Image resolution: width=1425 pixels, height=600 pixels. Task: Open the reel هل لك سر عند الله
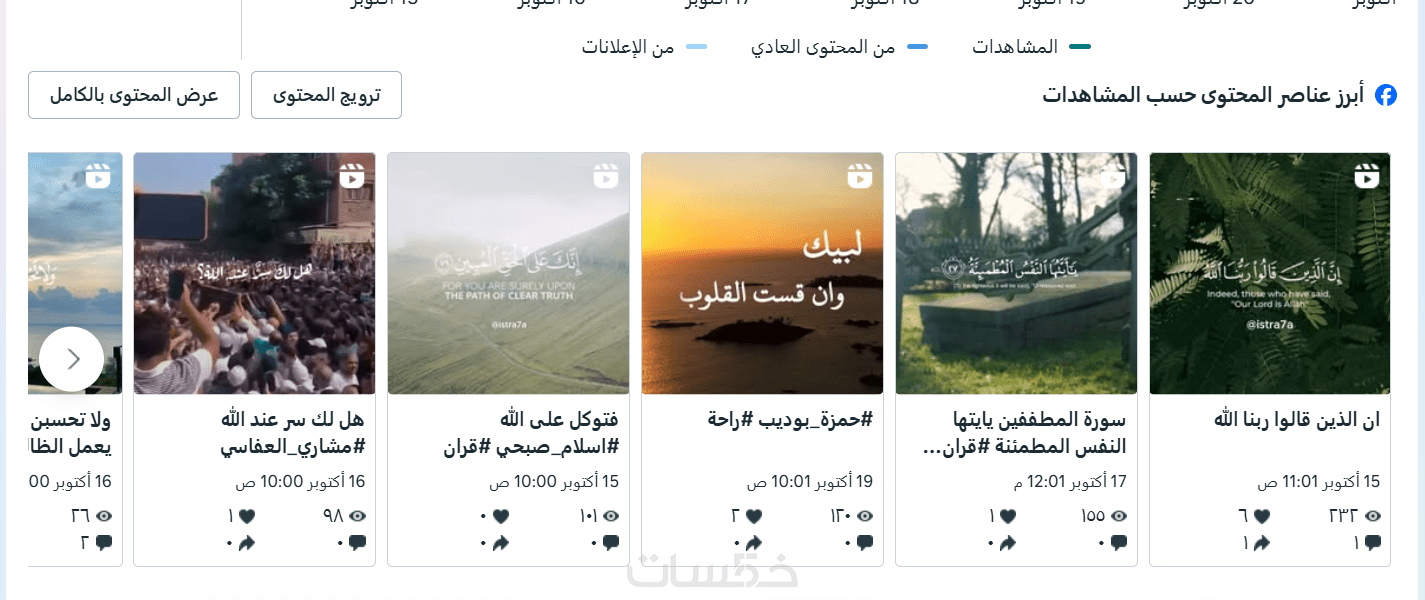coord(254,274)
